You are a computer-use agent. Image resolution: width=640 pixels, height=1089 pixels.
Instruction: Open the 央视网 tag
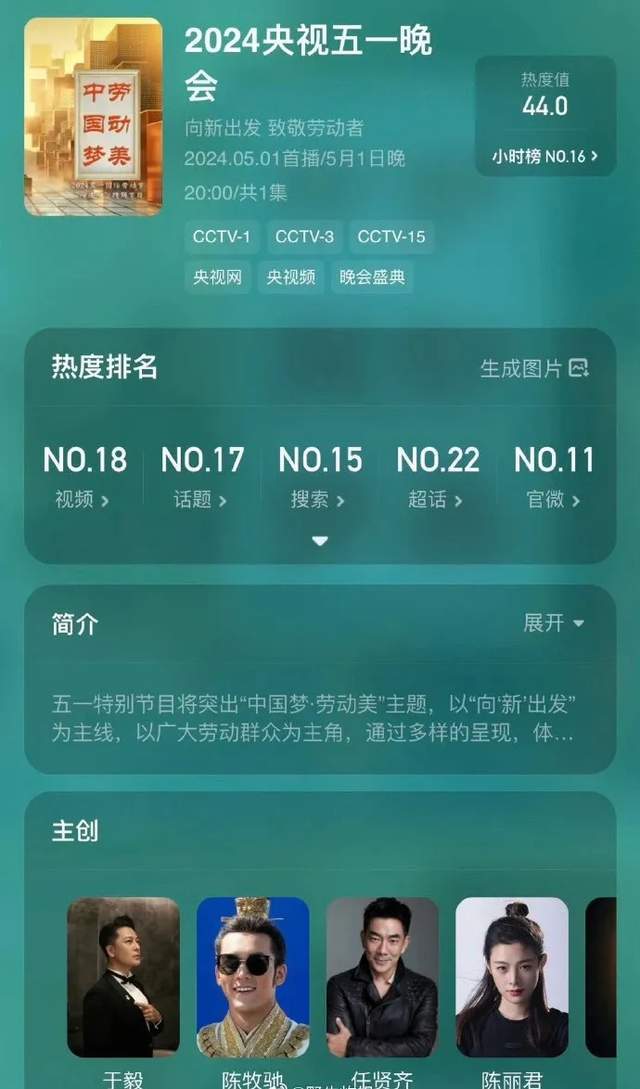(x=217, y=277)
